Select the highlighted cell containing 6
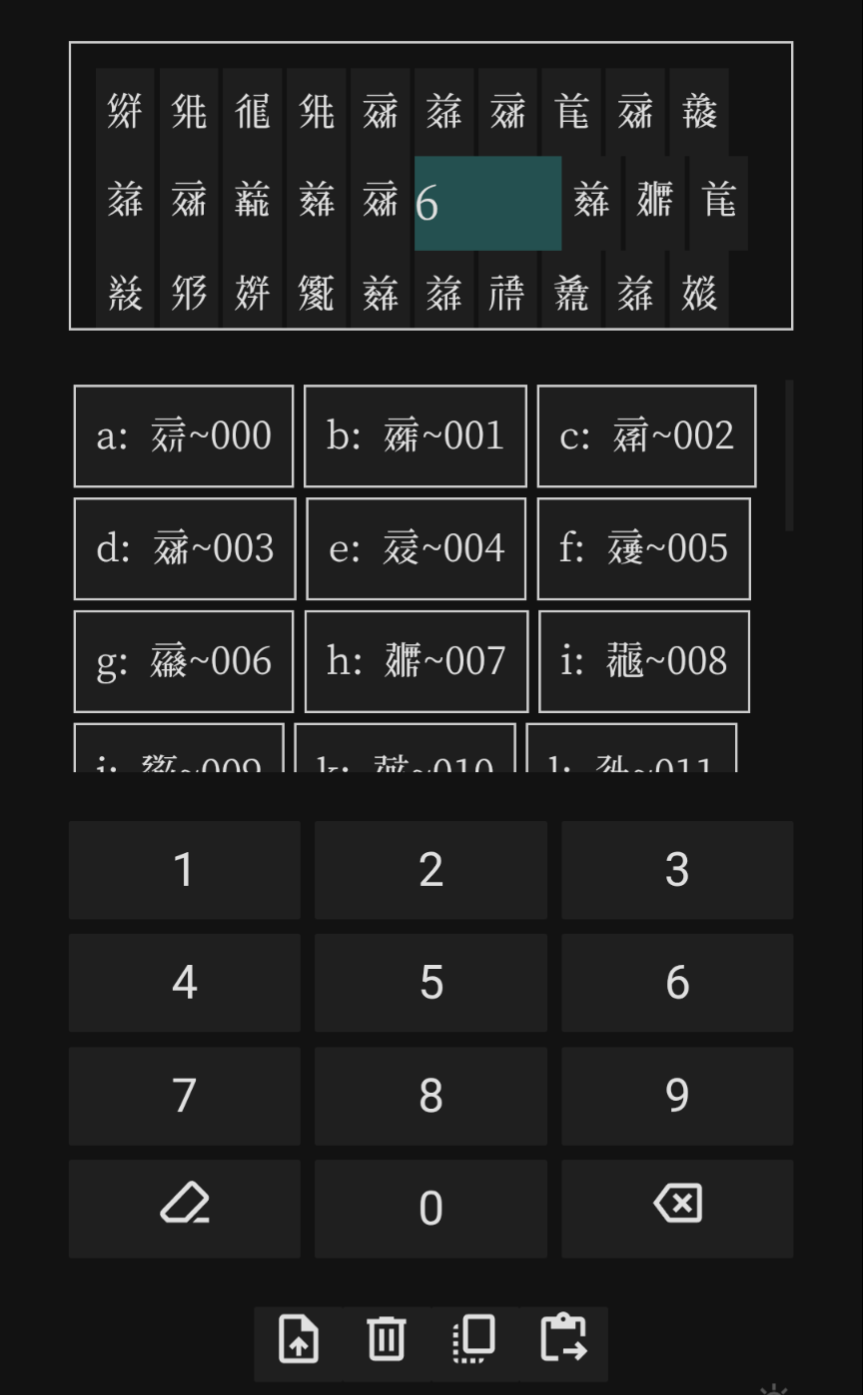The height and width of the screenshot is (1395, 863). click(488, 203)
